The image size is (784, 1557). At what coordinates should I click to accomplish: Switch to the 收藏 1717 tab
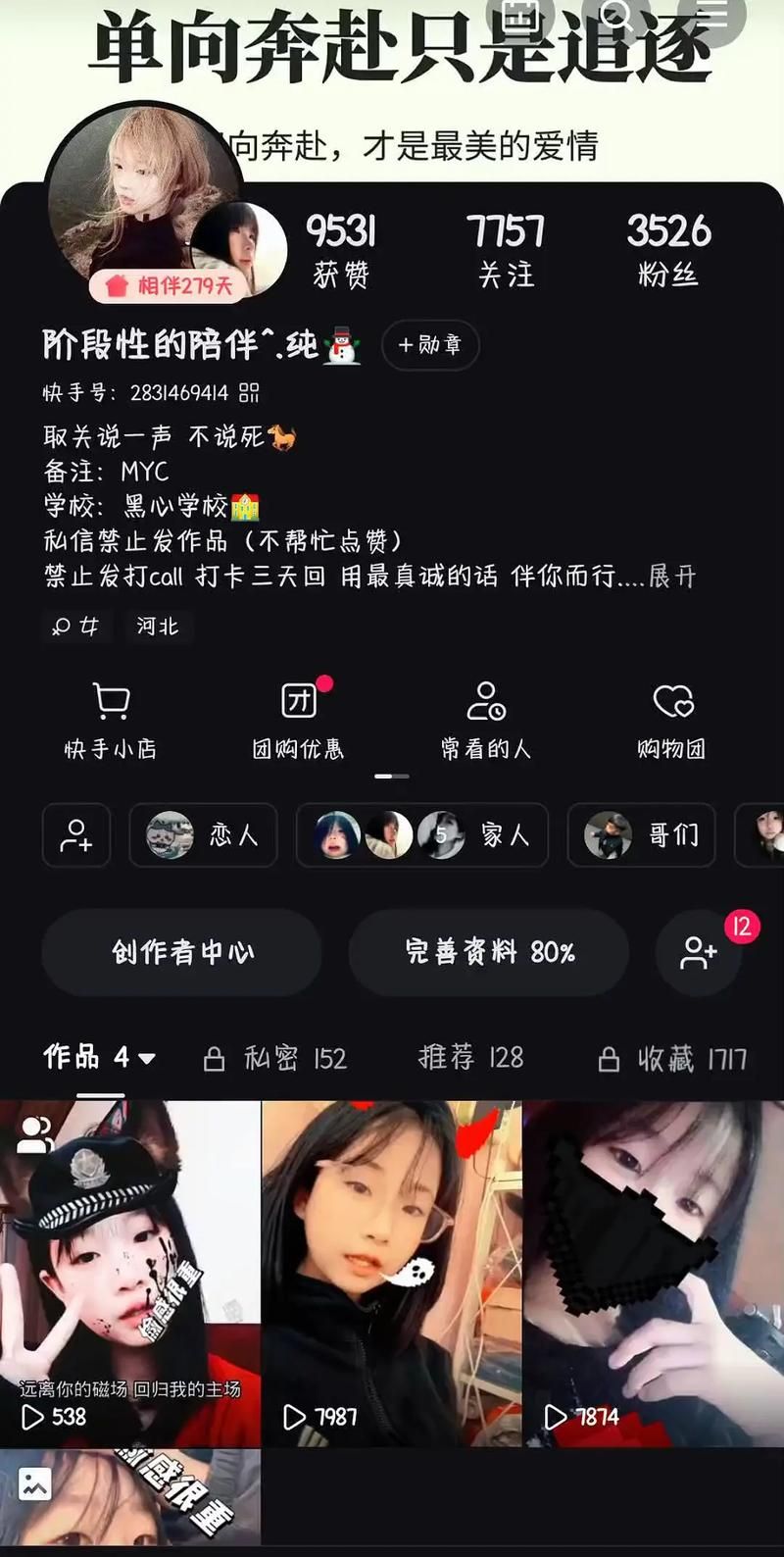tap(673, 1059)
